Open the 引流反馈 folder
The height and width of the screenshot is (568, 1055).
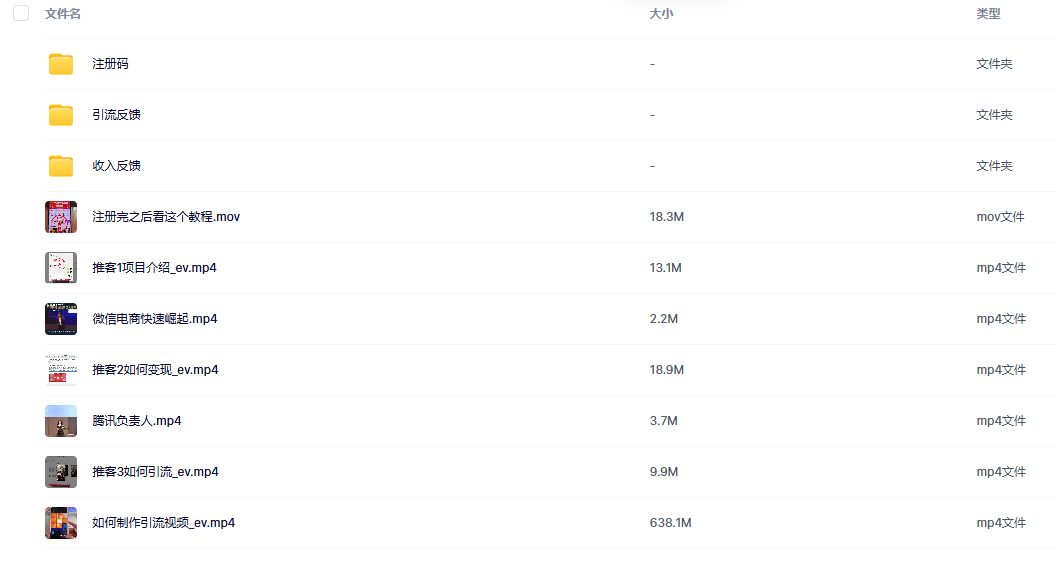pos(116,115)
